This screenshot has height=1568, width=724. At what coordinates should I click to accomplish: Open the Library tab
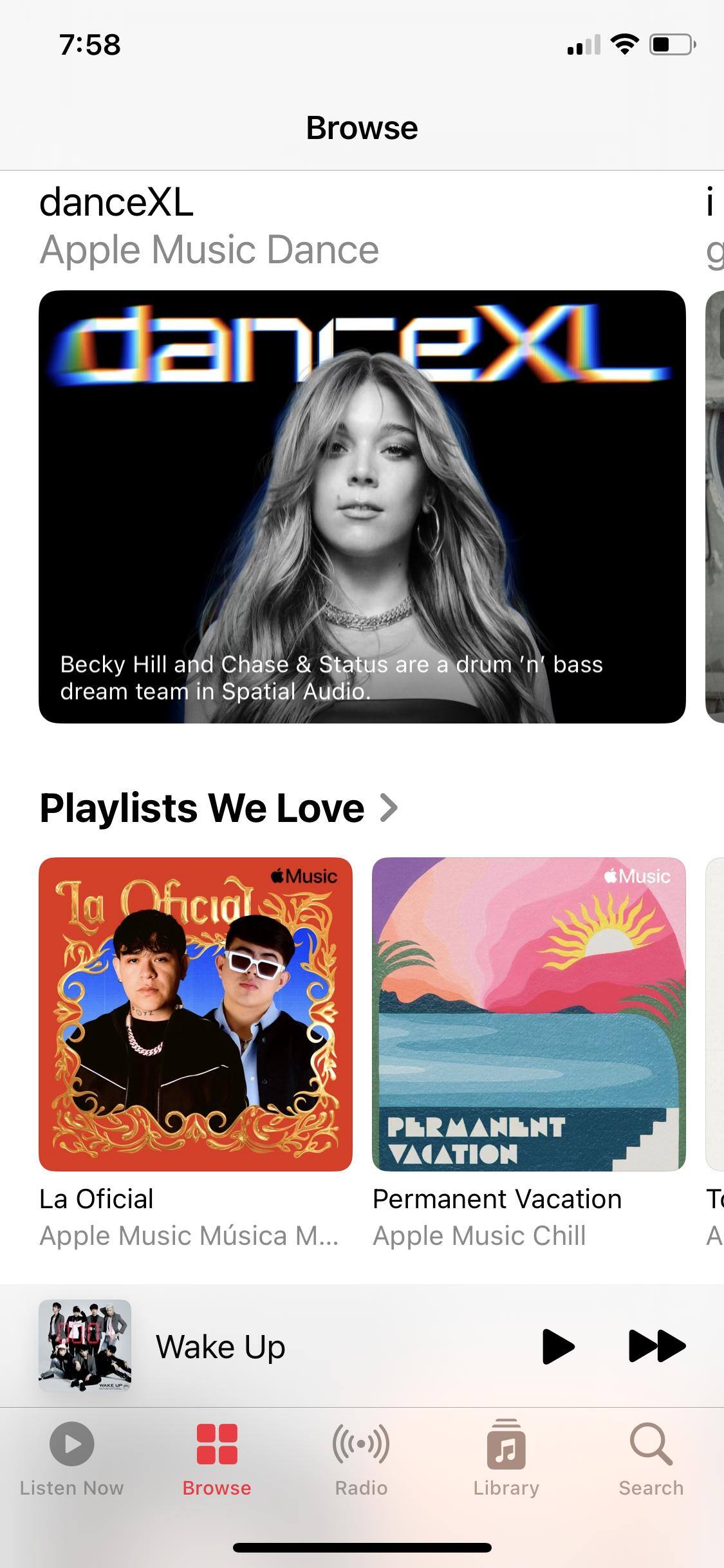pos(506,1459)
